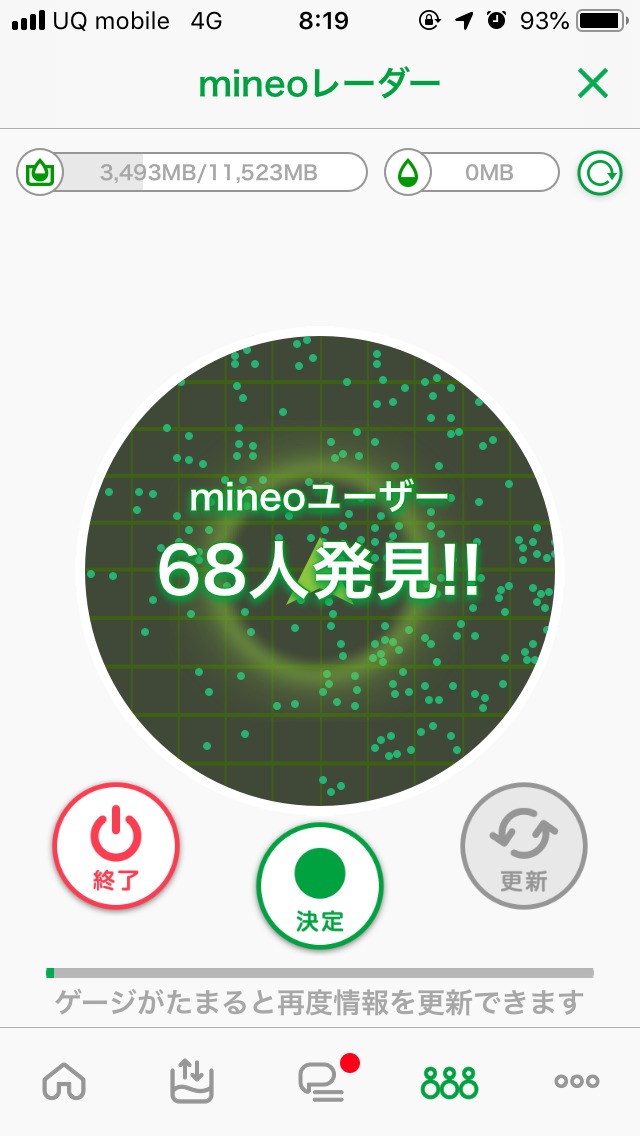Tap the grey 更新 refresh button
640x1136 pixels.
523,845
